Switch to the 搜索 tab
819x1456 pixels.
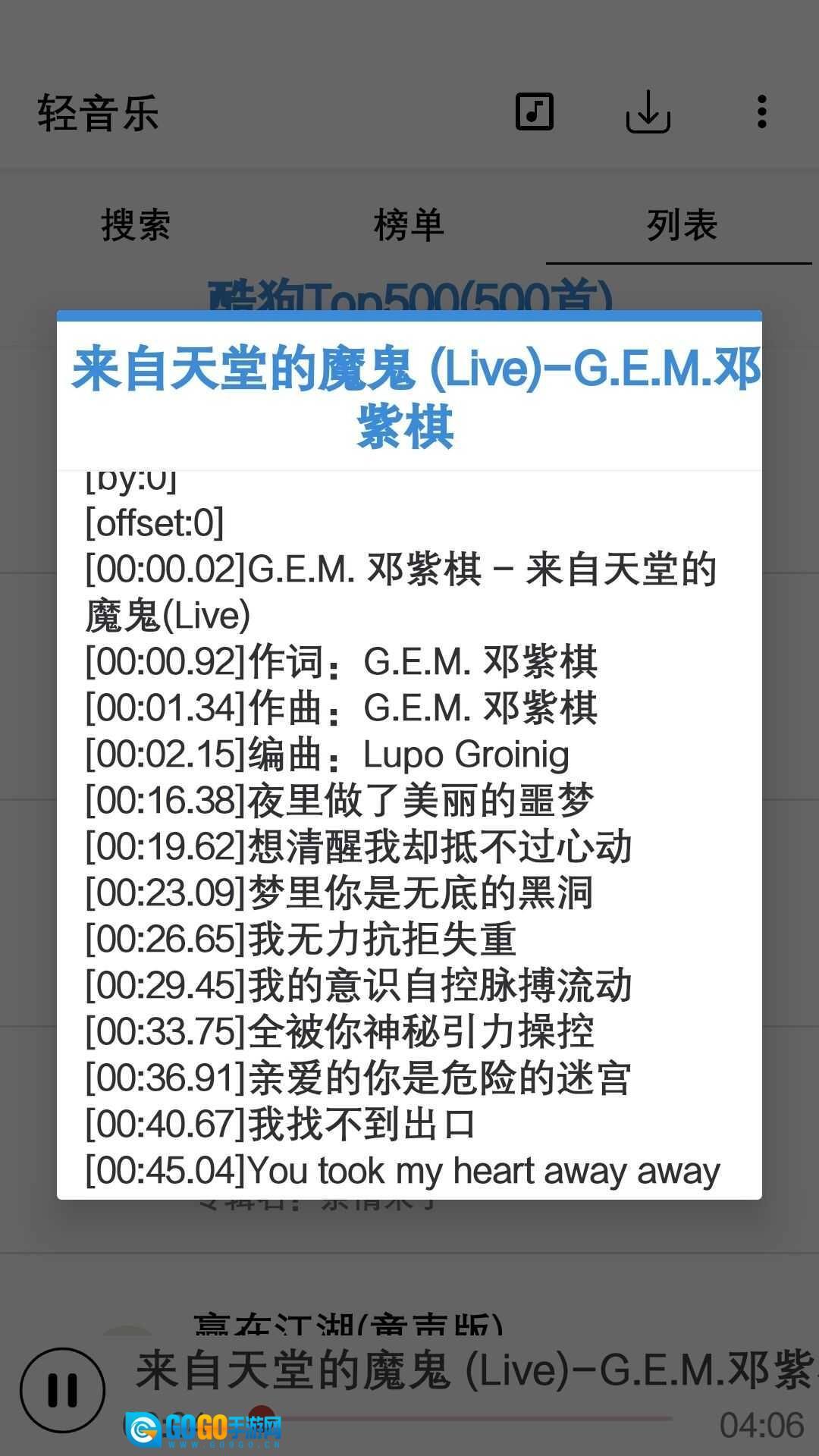[136, 225]
